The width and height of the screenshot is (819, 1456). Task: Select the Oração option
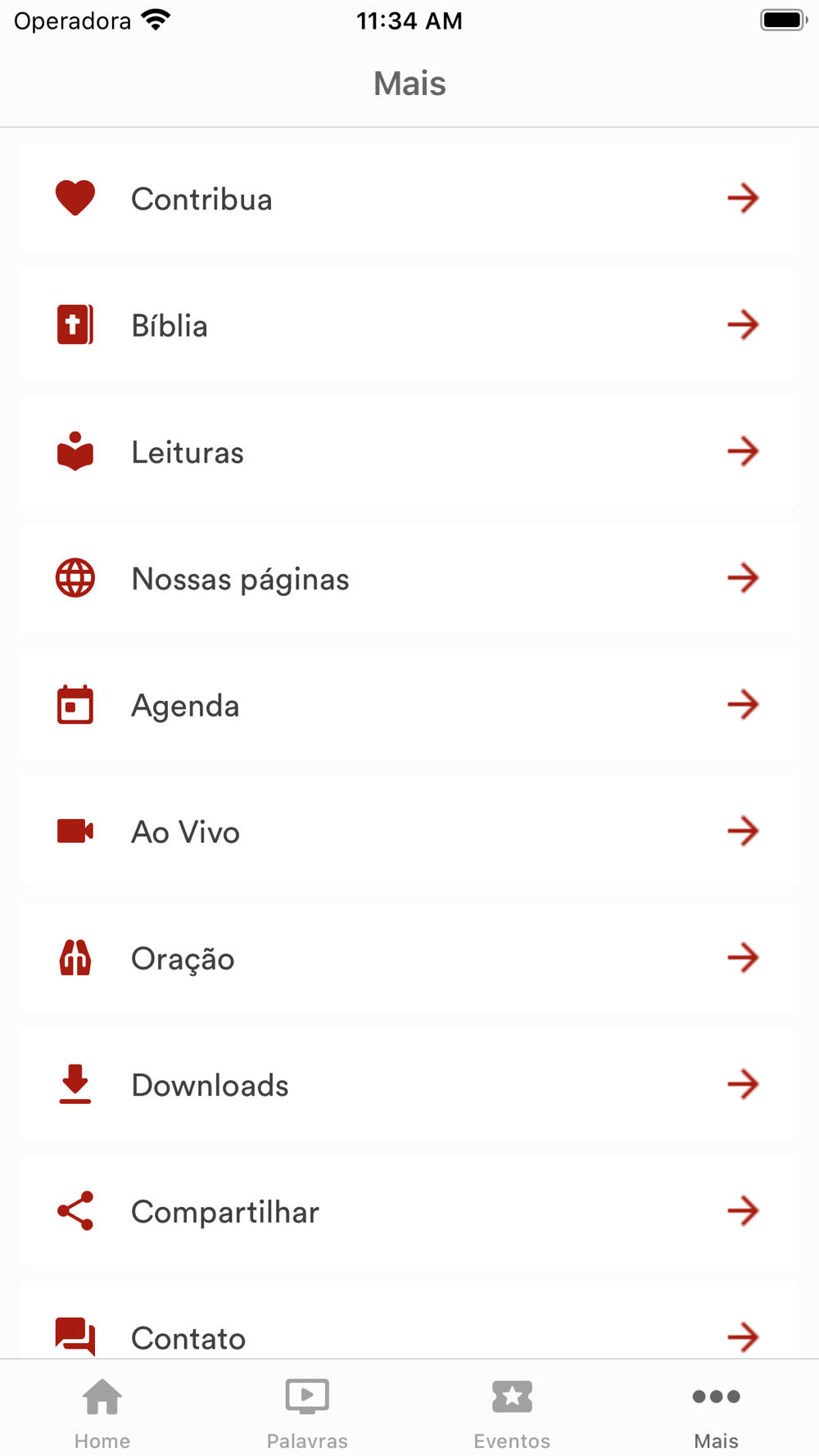pos(409,957)
